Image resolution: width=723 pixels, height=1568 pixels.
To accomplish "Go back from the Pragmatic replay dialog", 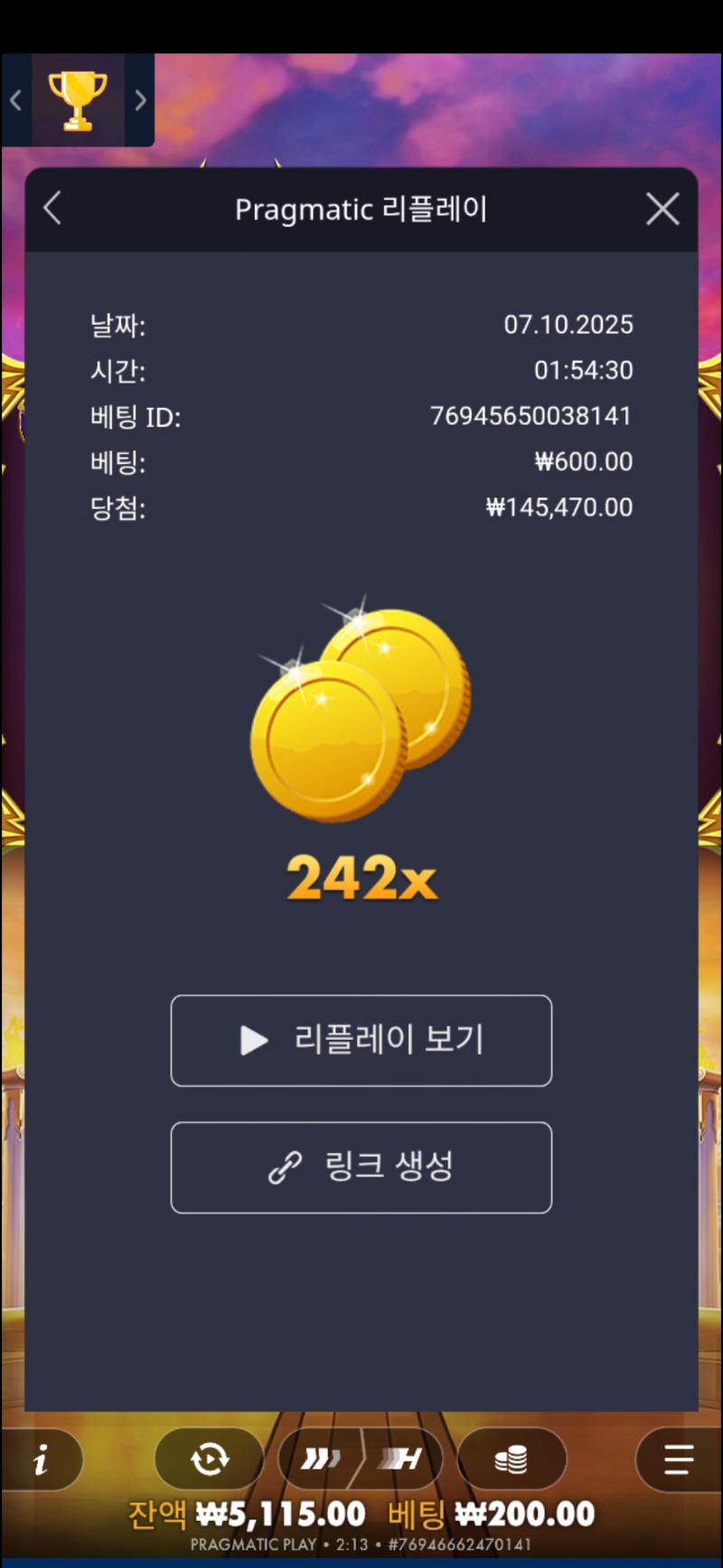I will point(52,209).
